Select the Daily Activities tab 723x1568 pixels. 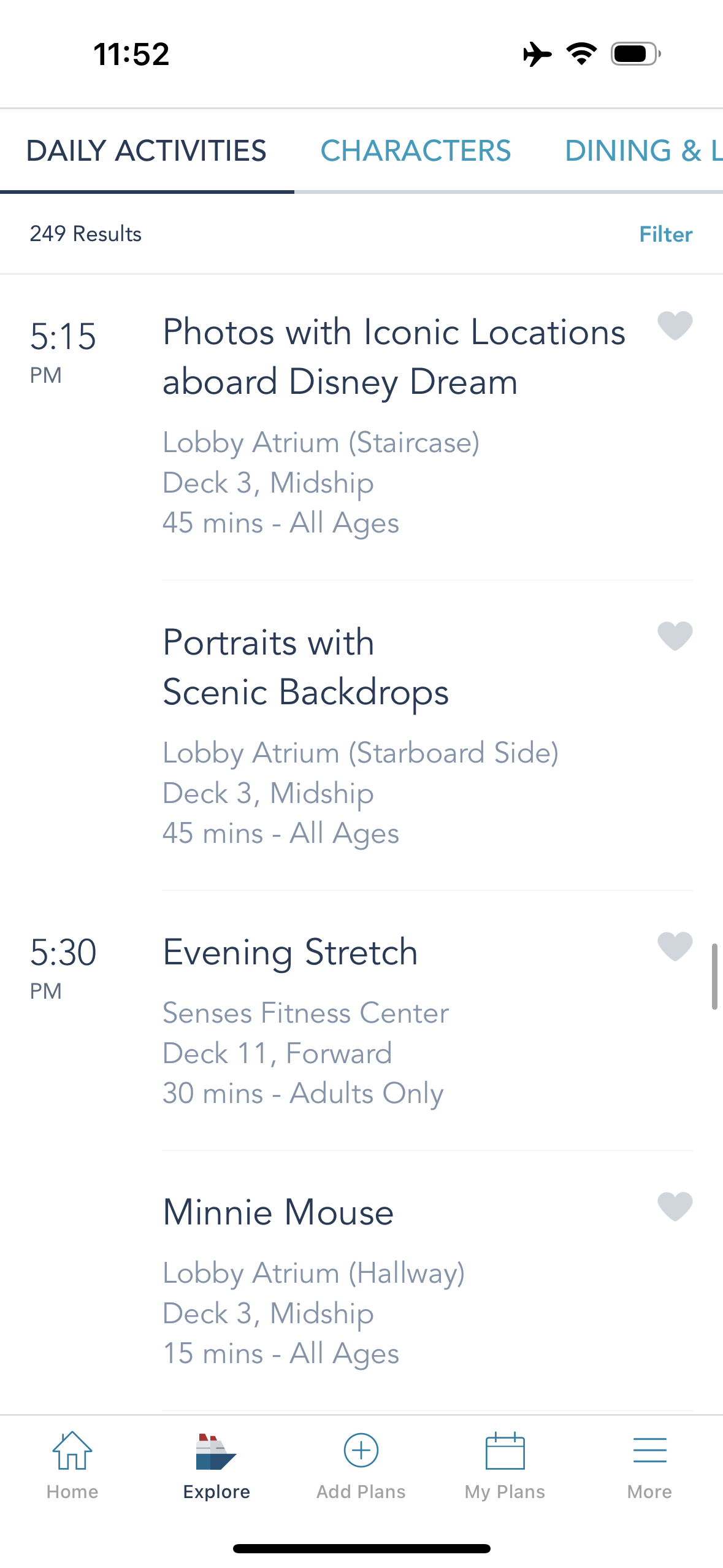click(x=147, y=151)
